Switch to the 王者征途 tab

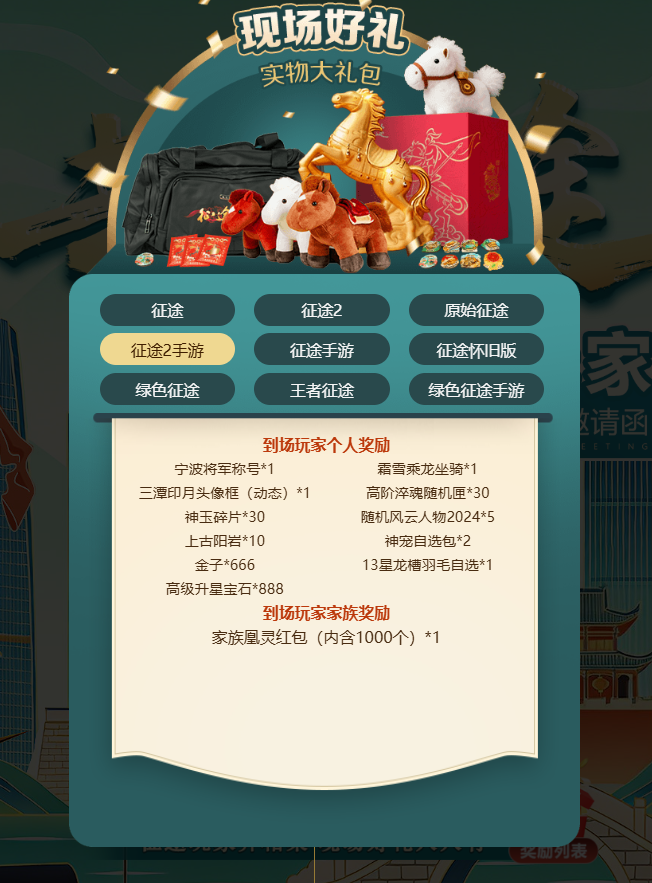point(321,390)
